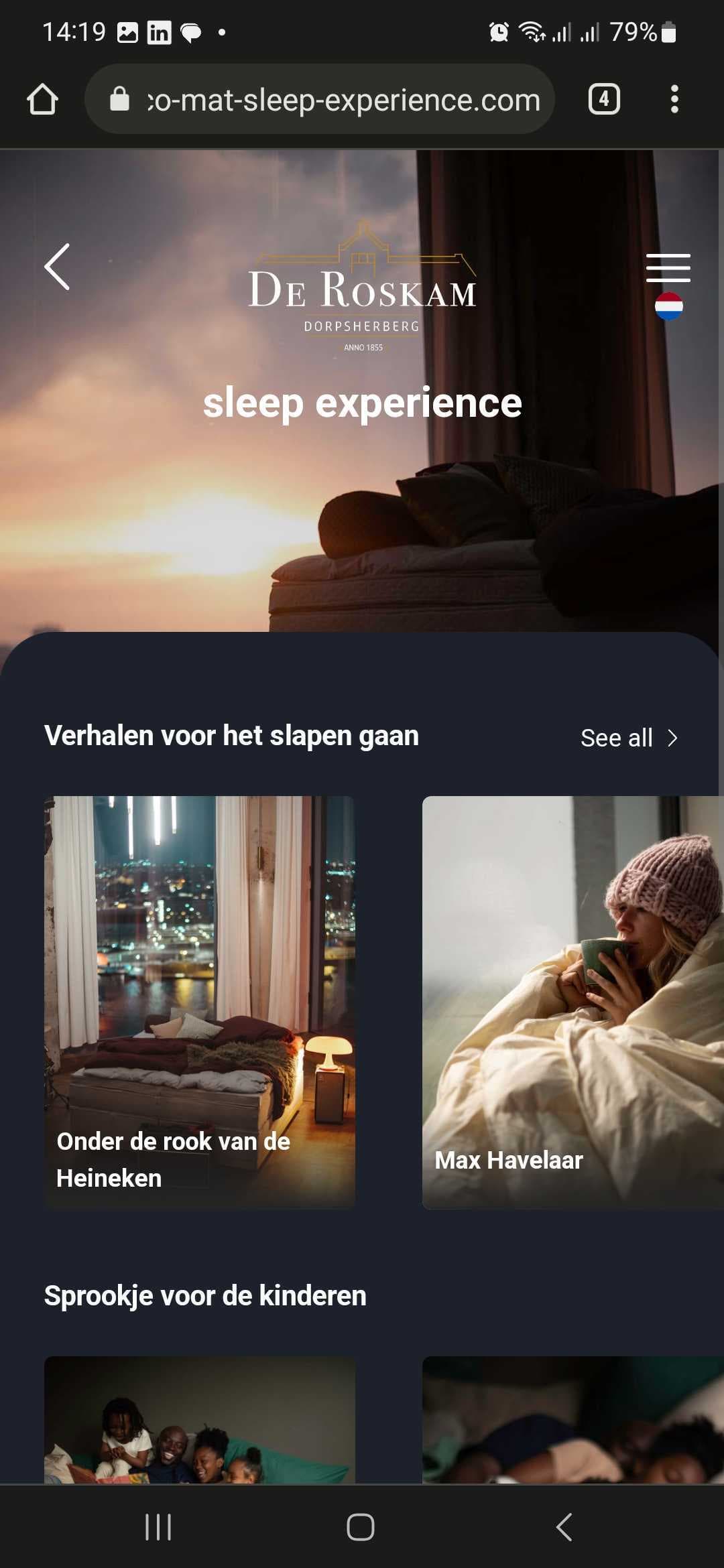Go back using the white arrow
Viewport: 724px width, 1568px height.
(x=58, y=267)
